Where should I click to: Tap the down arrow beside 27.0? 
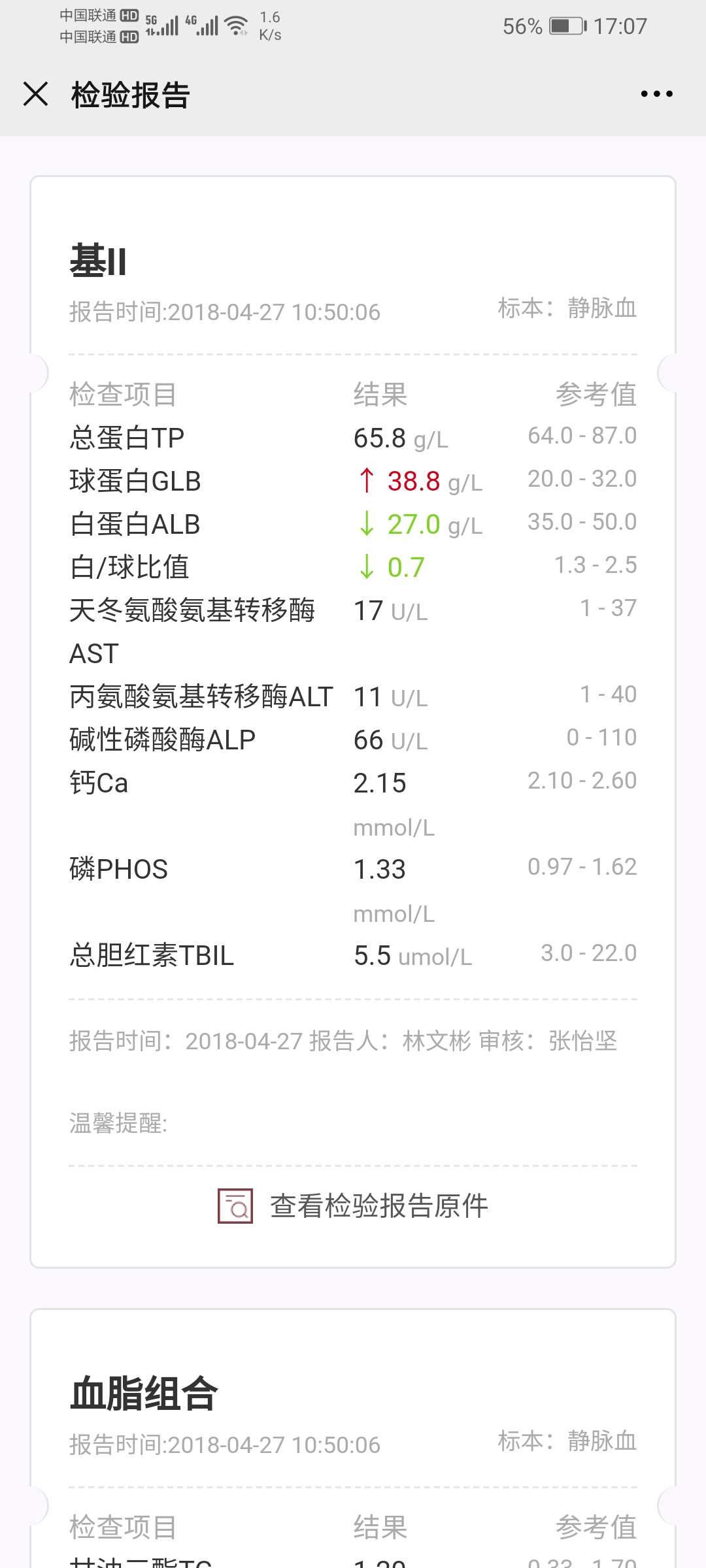[x=367, y=524]
